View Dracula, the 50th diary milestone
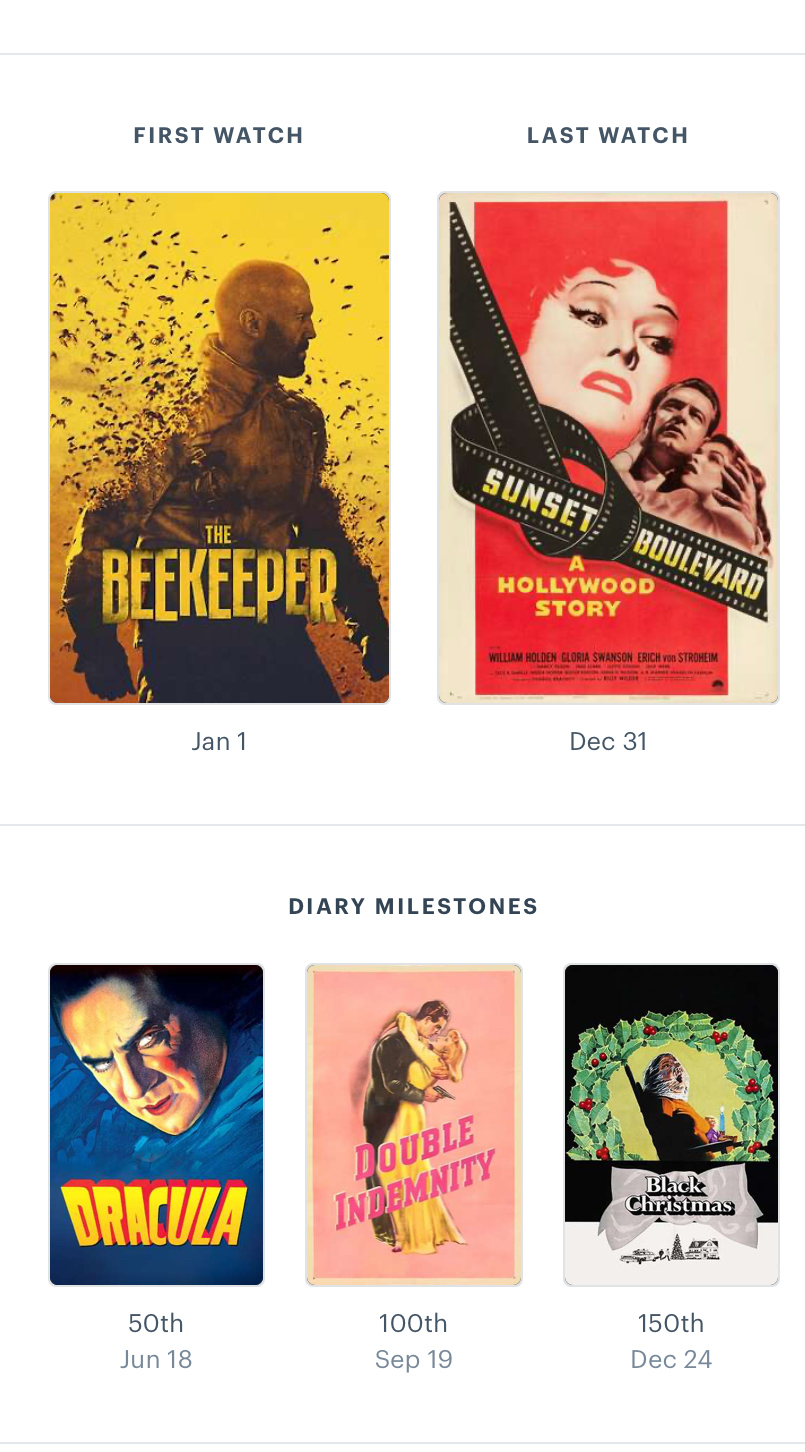This screenshot has width=805, height=1452. coord(156,1124)
